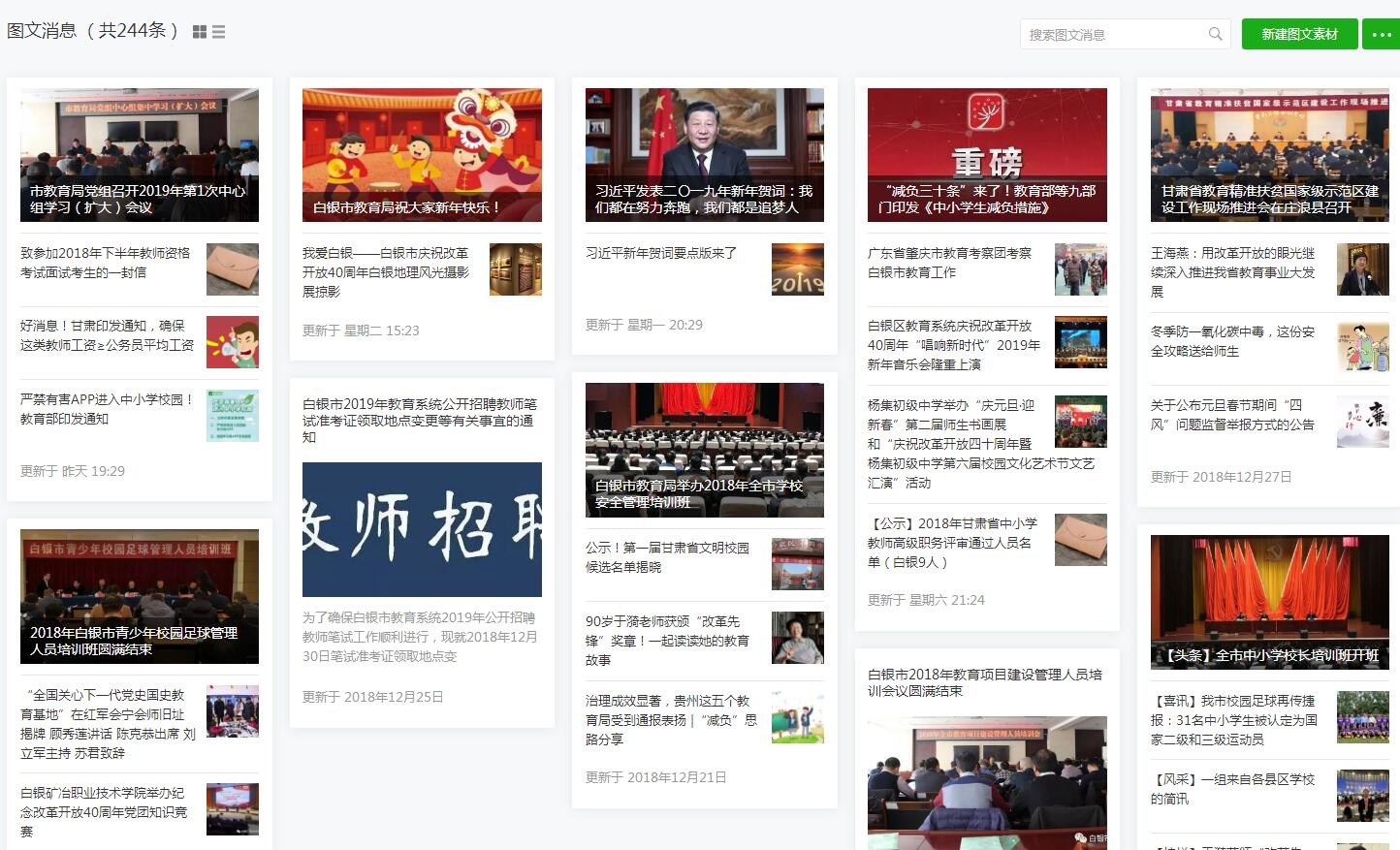Open 致参加2018年下半年教师资格考试 letter
This screenshot has width=1400, height=850.
click(x=106, y=263)
